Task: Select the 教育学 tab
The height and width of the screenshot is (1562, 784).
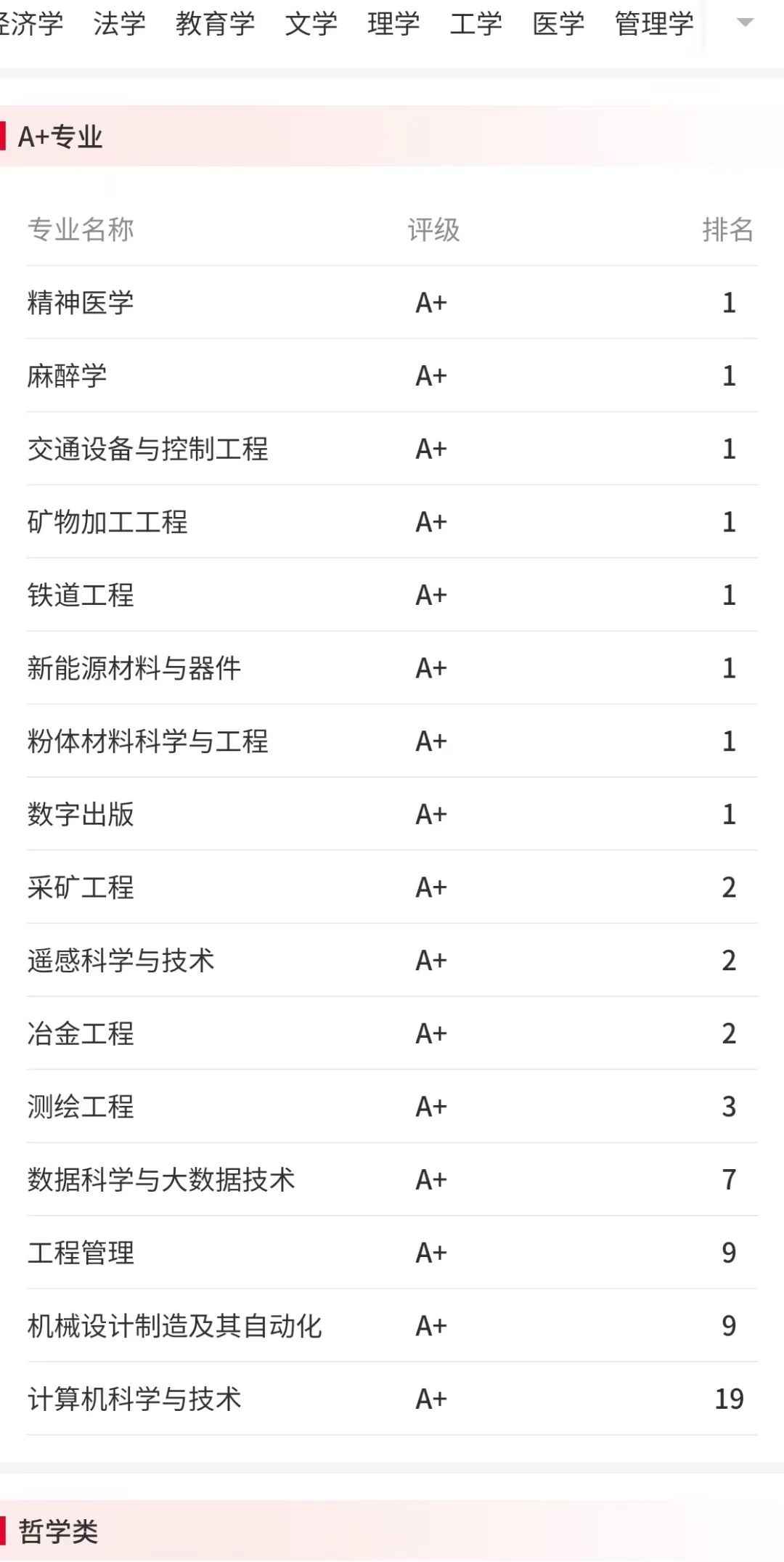Action: click(x=215, y=24)
